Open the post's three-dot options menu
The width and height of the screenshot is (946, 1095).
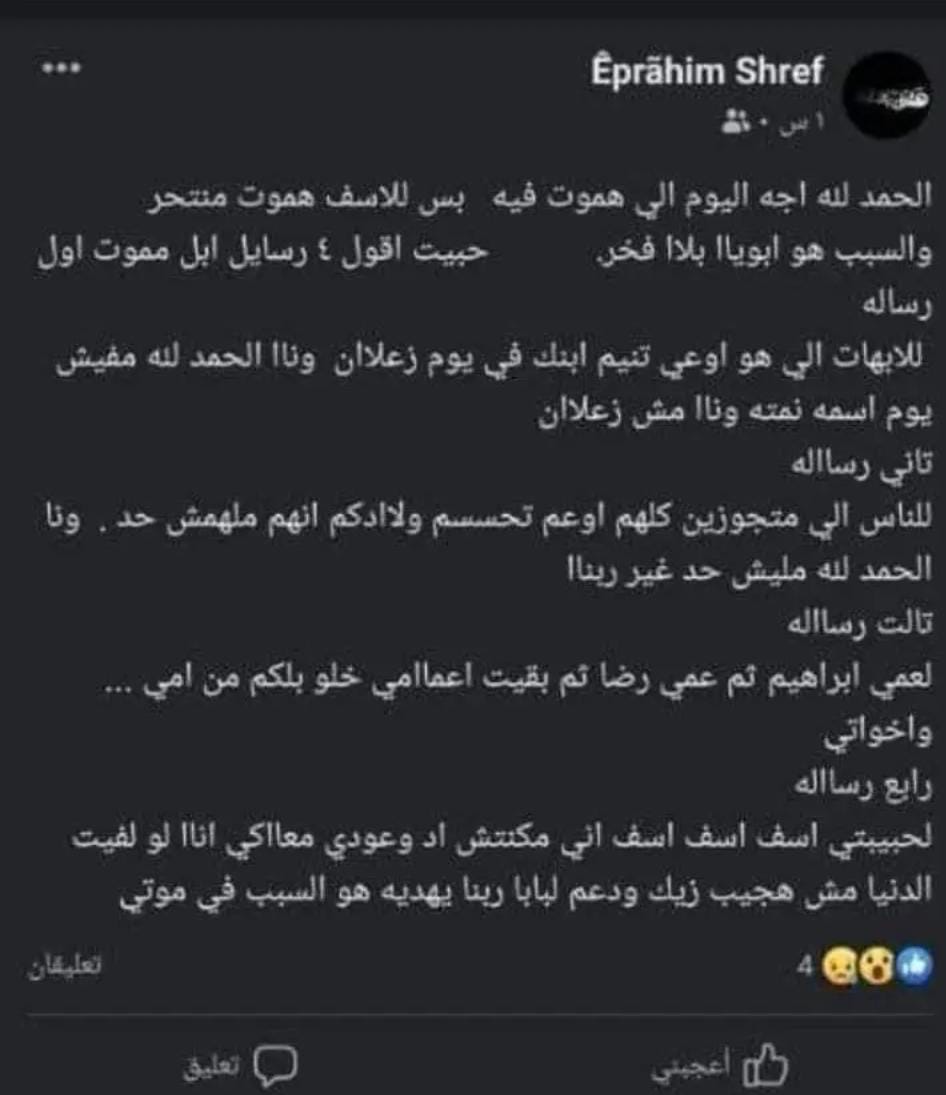60,69
